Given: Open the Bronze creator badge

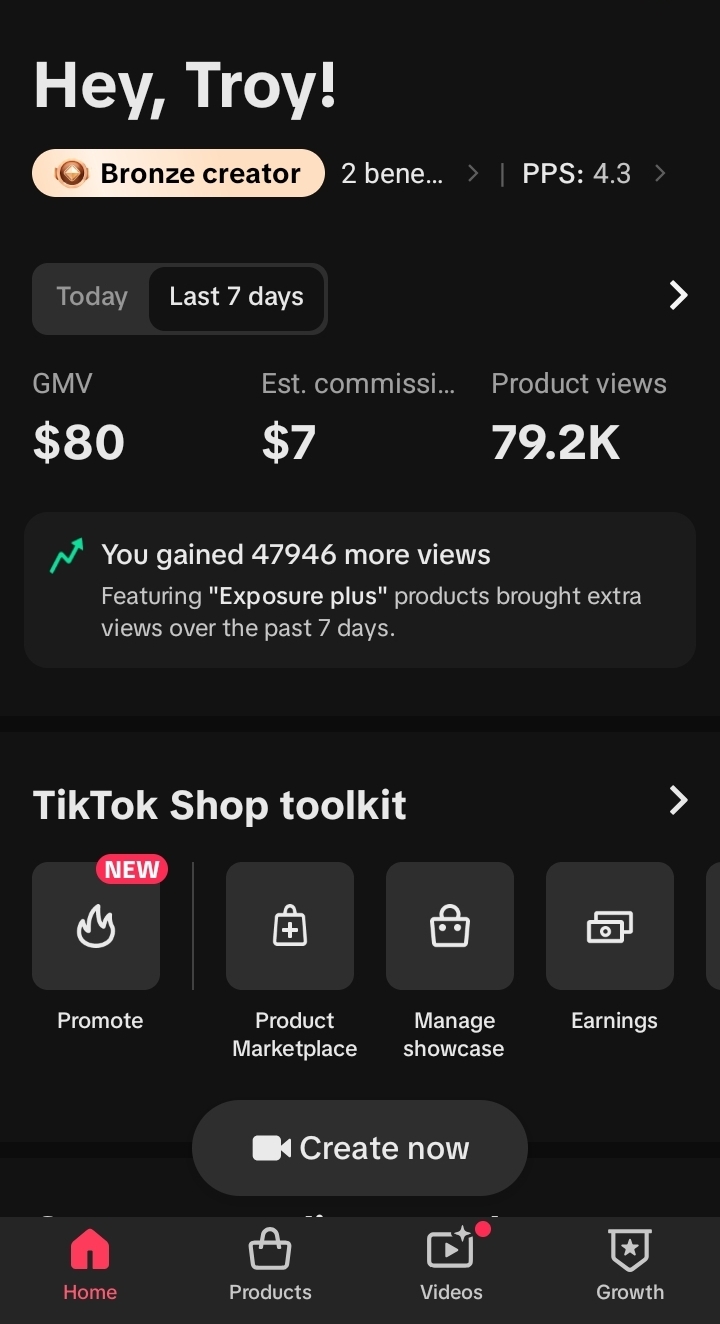Looking at the screenshot, I should pyautogui.click(x=178, y=173).
